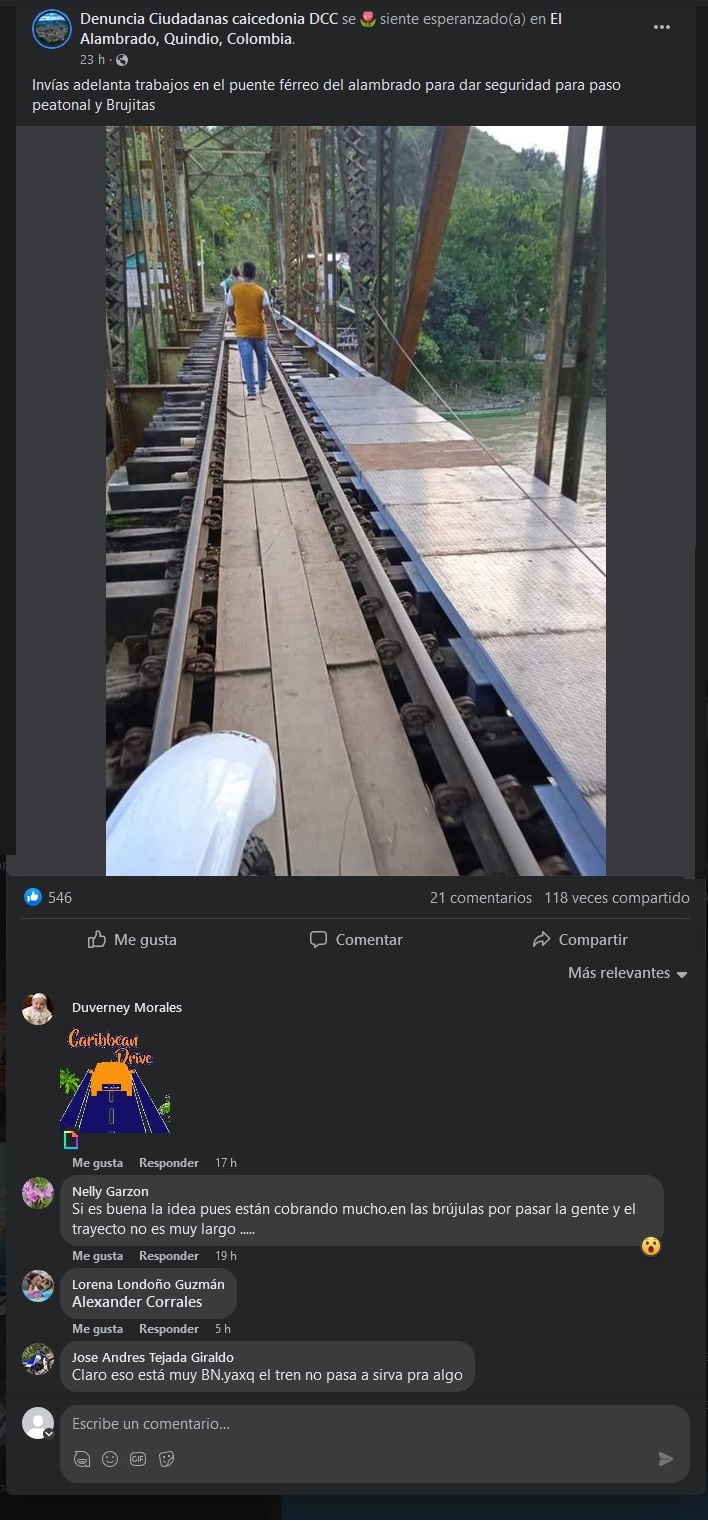Open the post's three-dot options menu
The height and width of the screenshot is (1536, 708).
click(x=662, y=27)
